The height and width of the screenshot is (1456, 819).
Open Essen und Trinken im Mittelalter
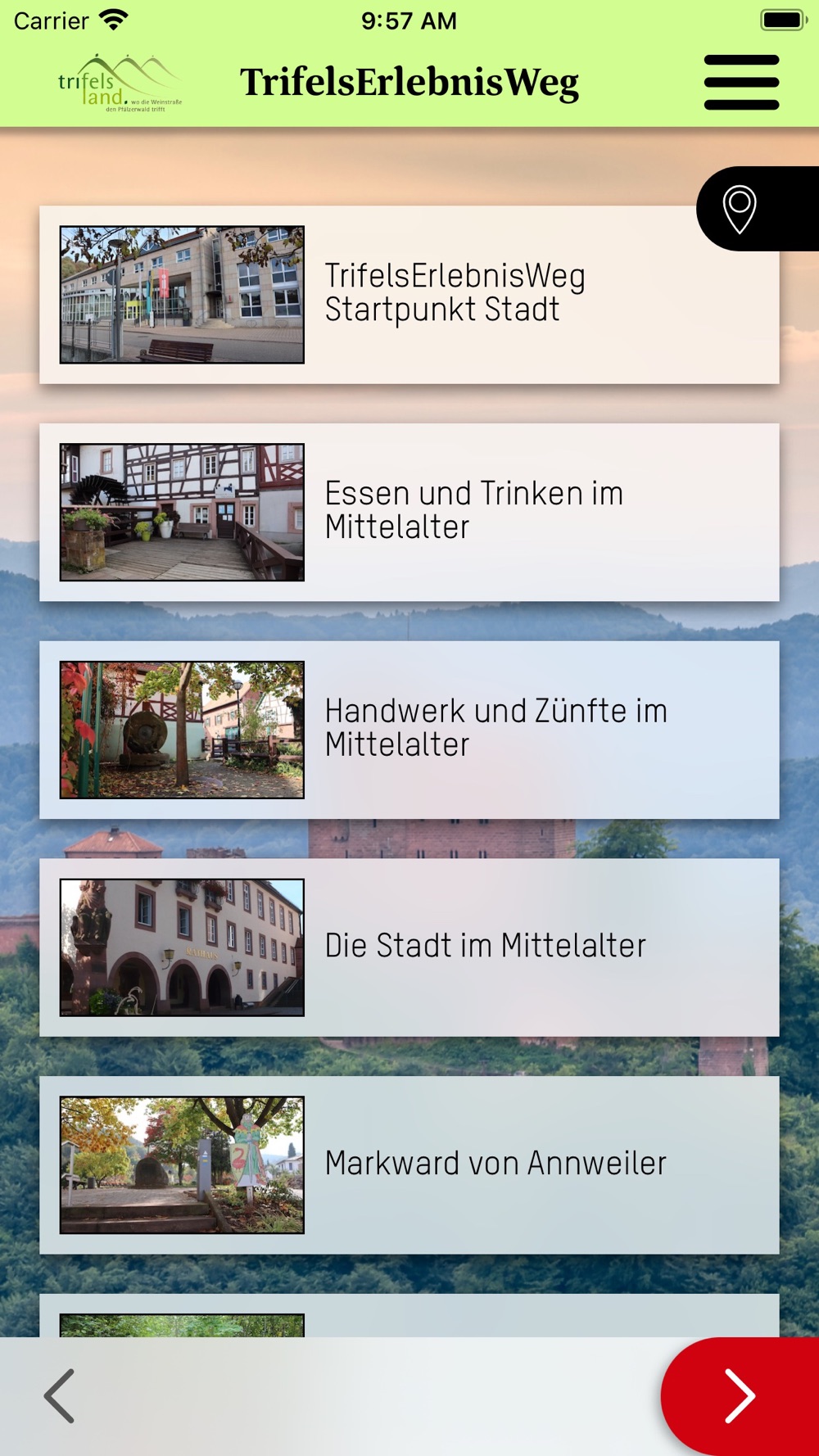pos(409,512)
